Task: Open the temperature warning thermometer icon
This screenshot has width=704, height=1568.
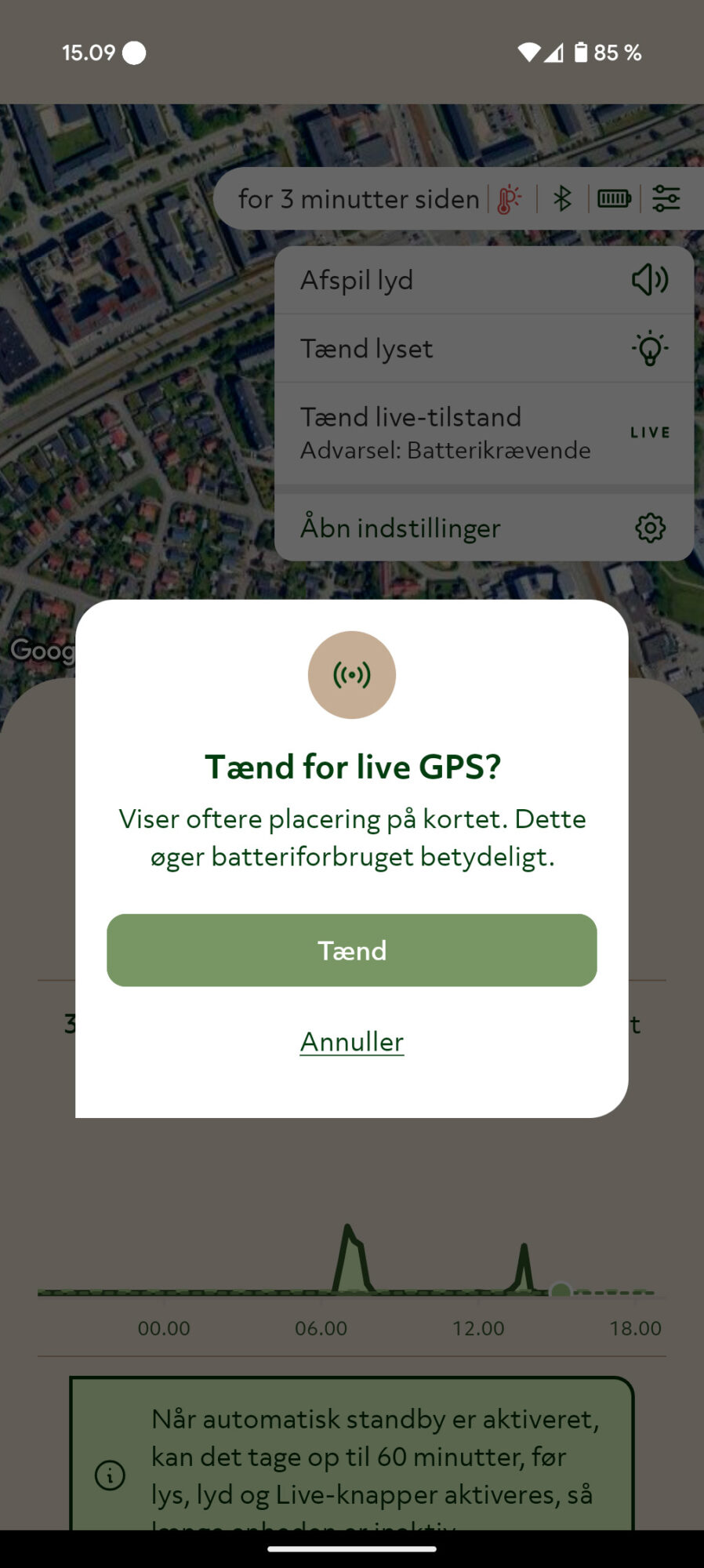Action: (506, 198)
